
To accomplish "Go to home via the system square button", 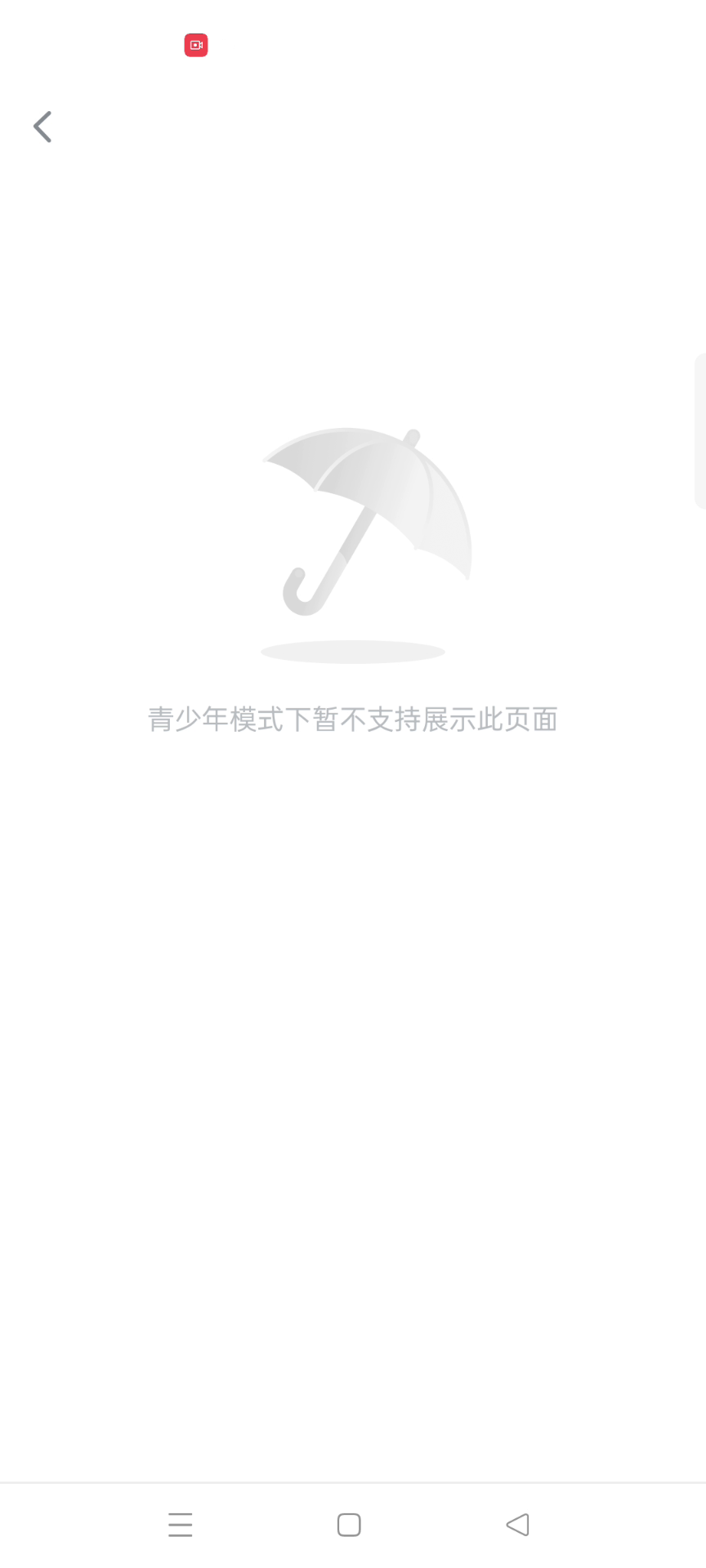I will pos(349,1525).
